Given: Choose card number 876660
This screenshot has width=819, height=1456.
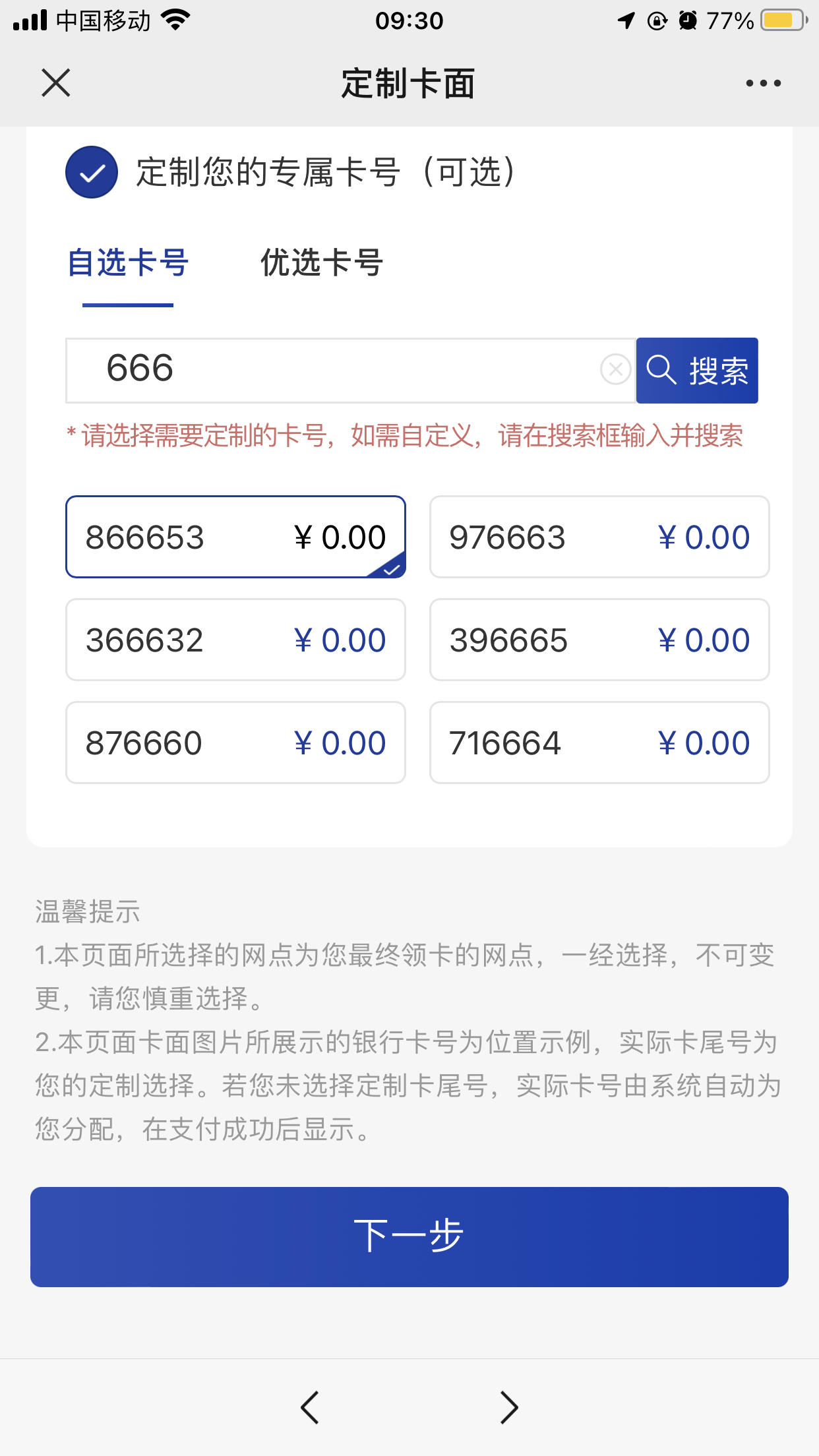Looking at the screenshot, I should click(x=235, y=743).
